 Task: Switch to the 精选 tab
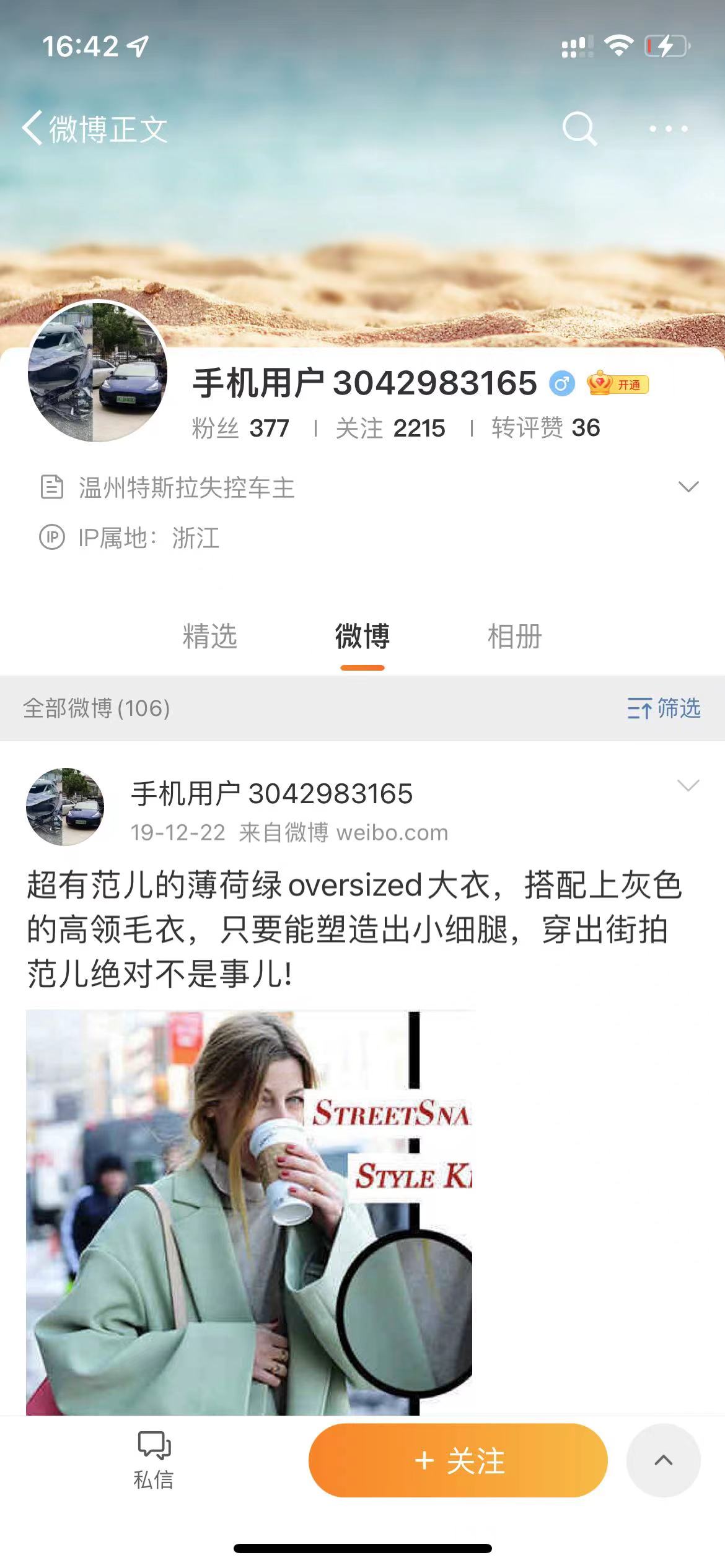pyautogui.click(x=210, y=637)
